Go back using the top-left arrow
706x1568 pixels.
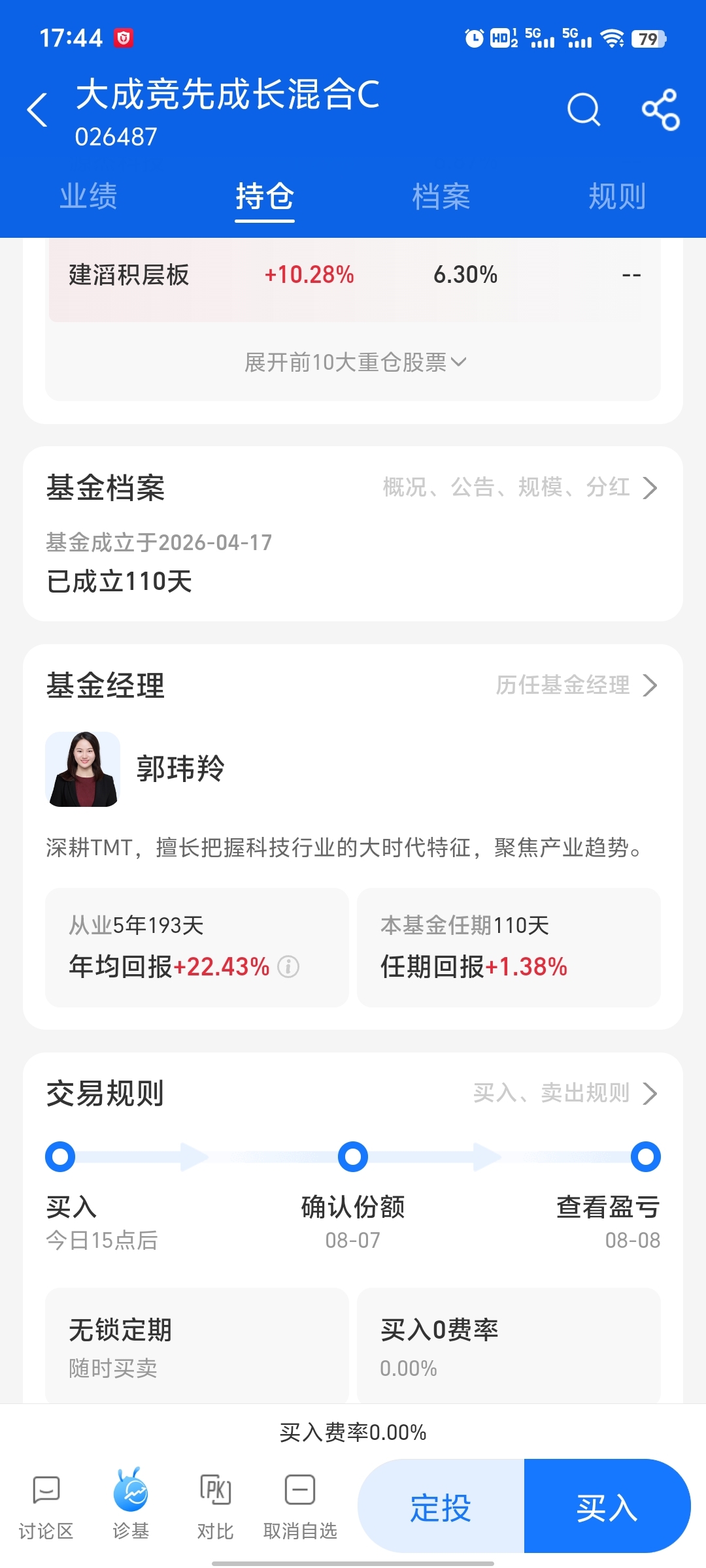click(37, 109)
